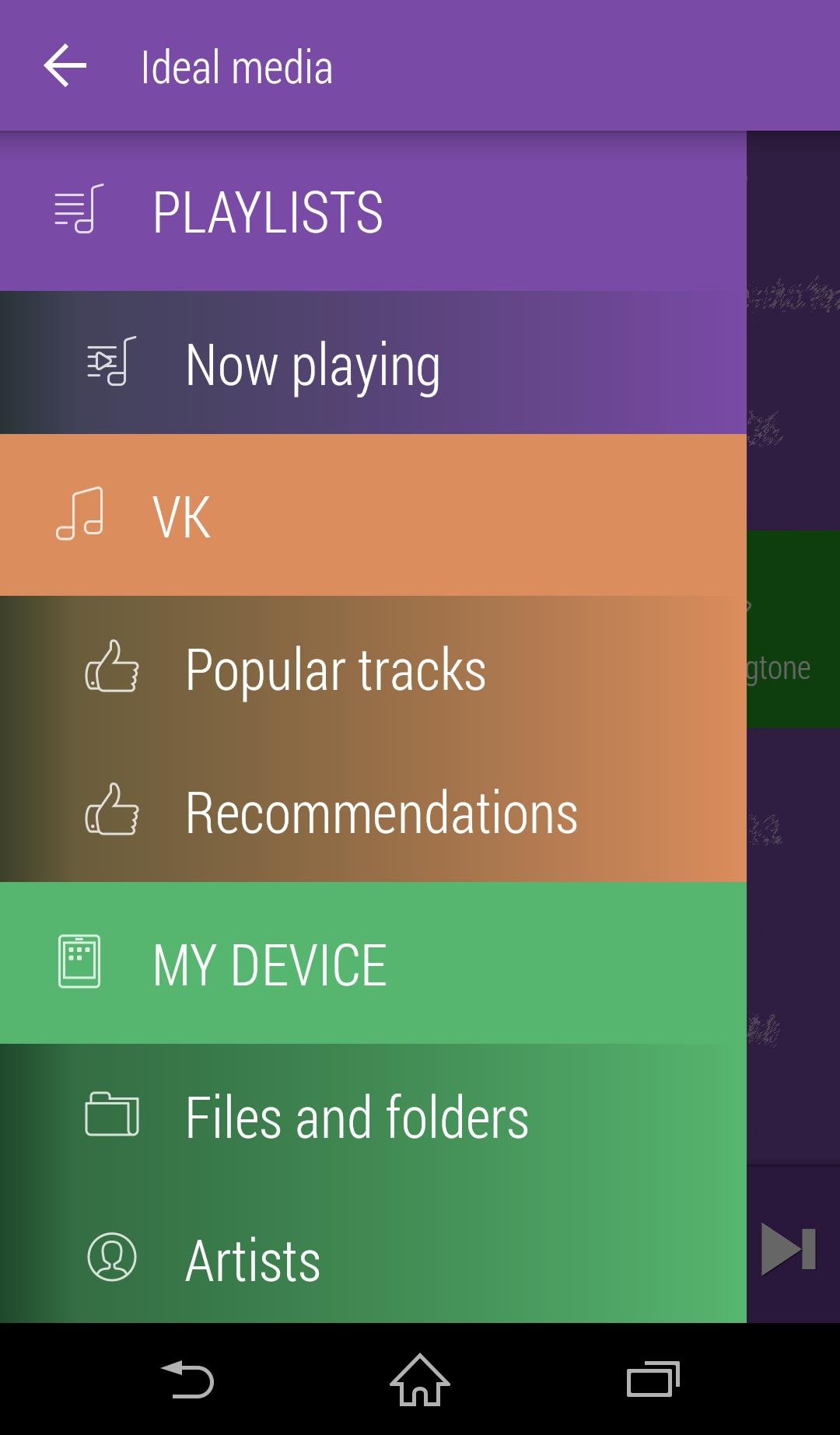Skip to the next track
The width and height of the screenshot is (840, 1435).
point(789,1249)
